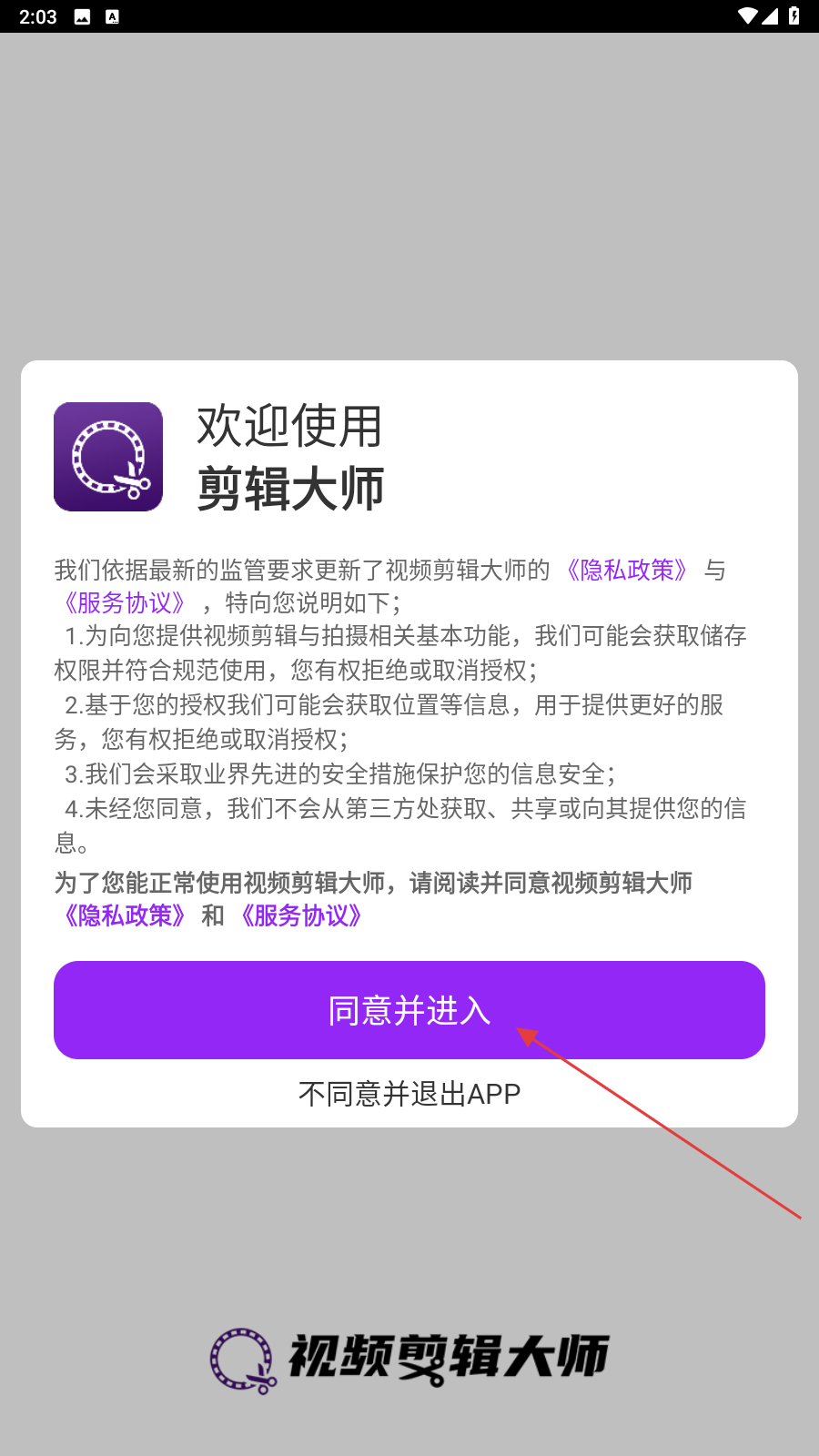Image resolution: width=819 pixels, height=1456 pixels.
Task: Decline via 不同意并退出APP
Action: pos(409,1093)
